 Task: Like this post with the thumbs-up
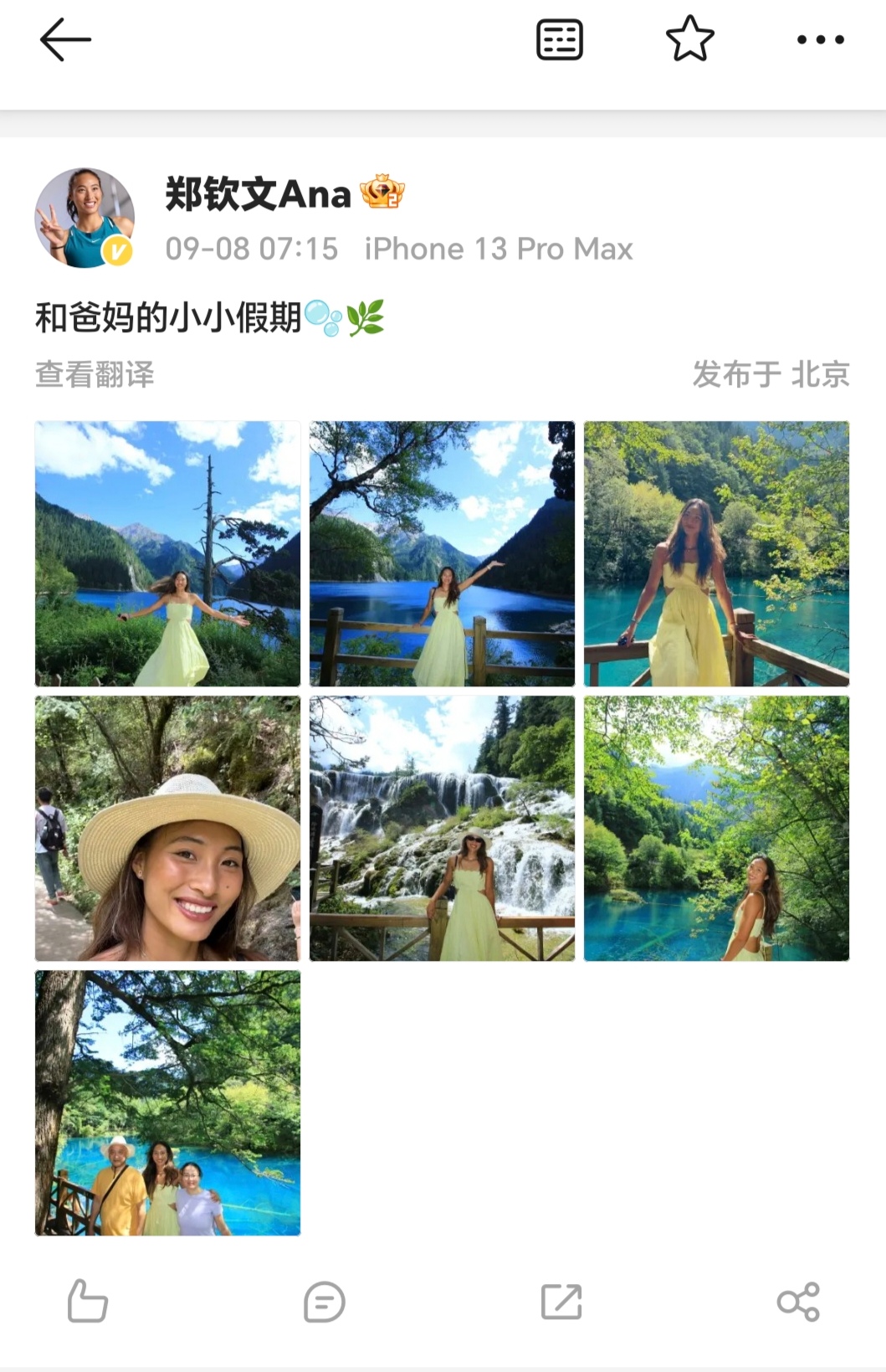point(87,1301)
